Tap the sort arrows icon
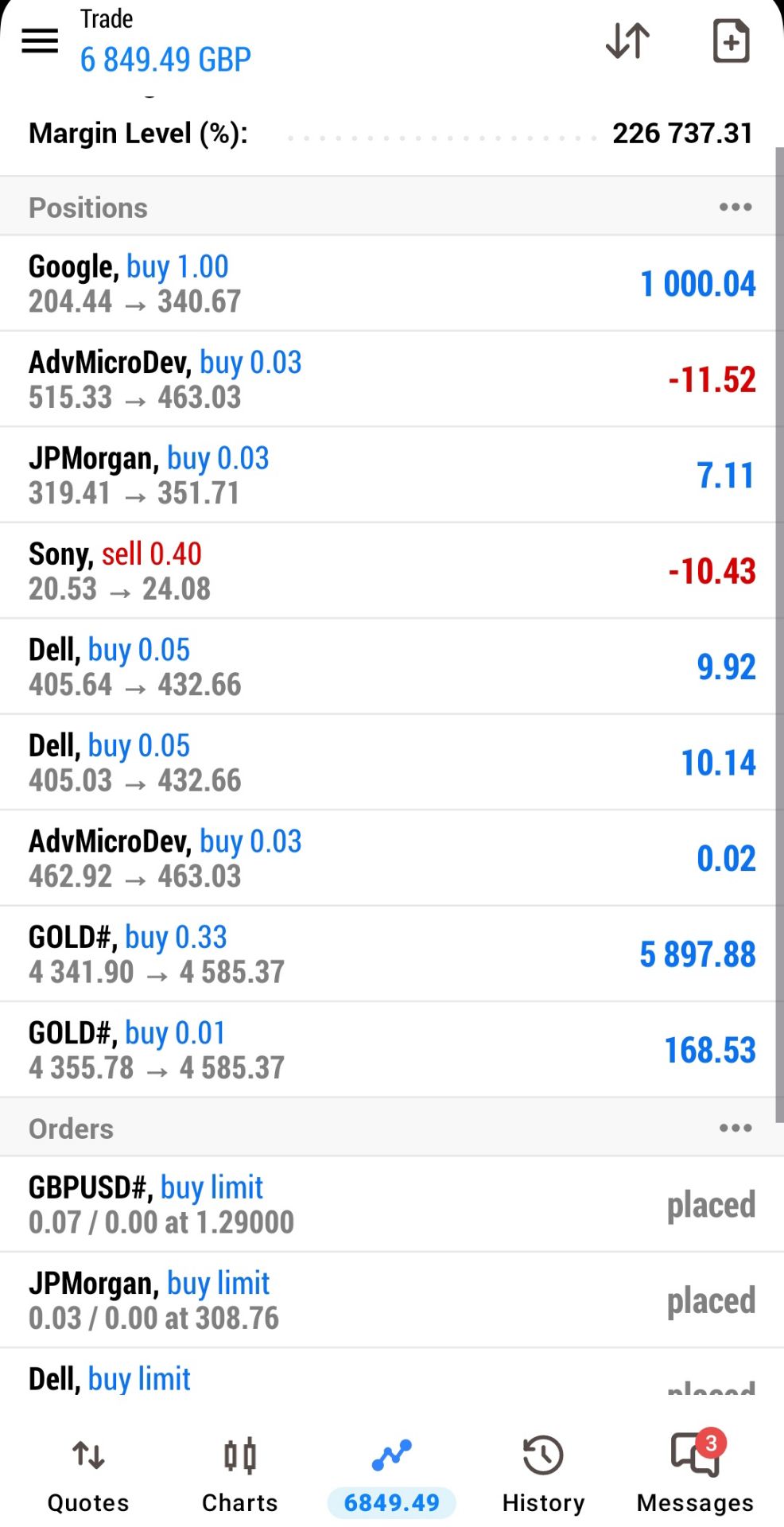Image resolution: width=784 pixels, height=1527 pixels. tap(628, 41)
